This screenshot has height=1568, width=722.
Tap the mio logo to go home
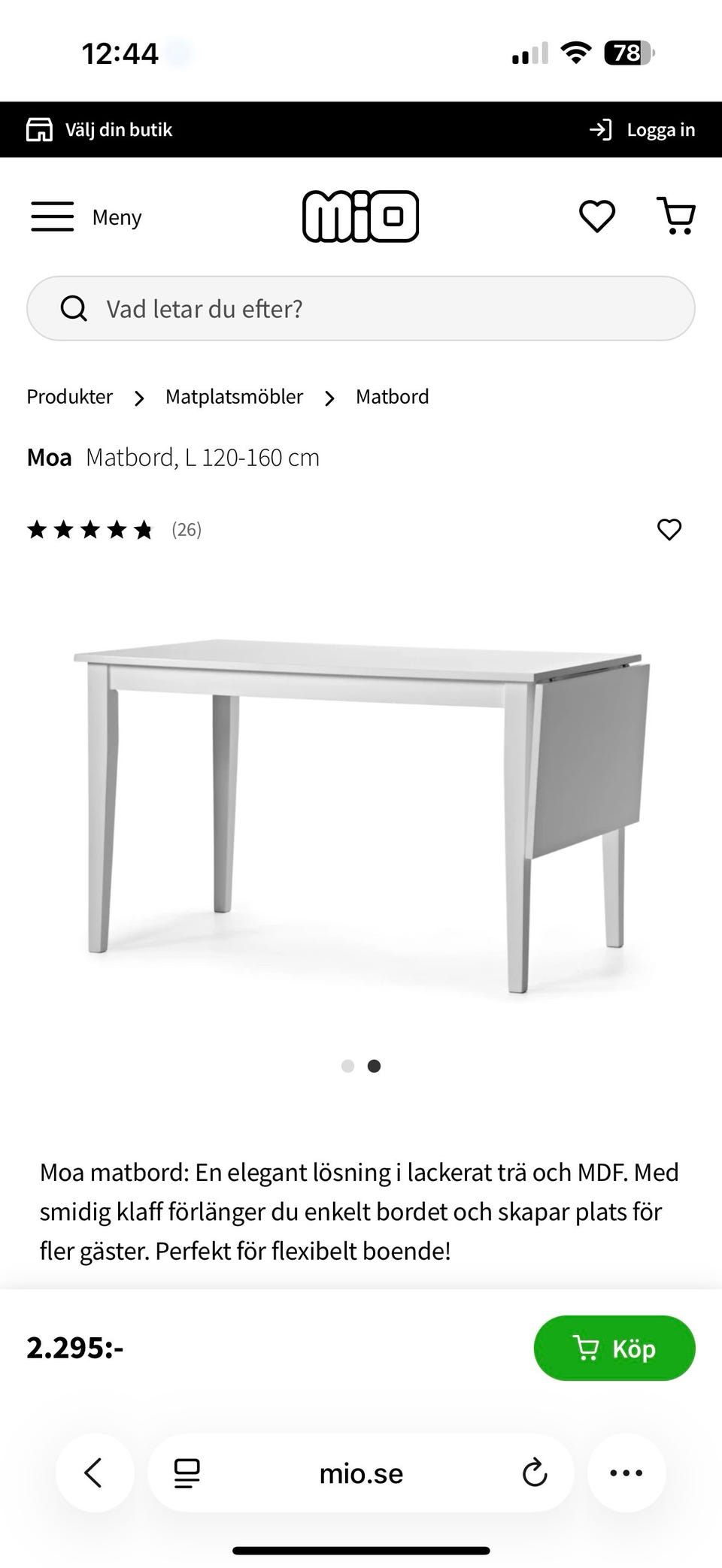coord(360,216)
